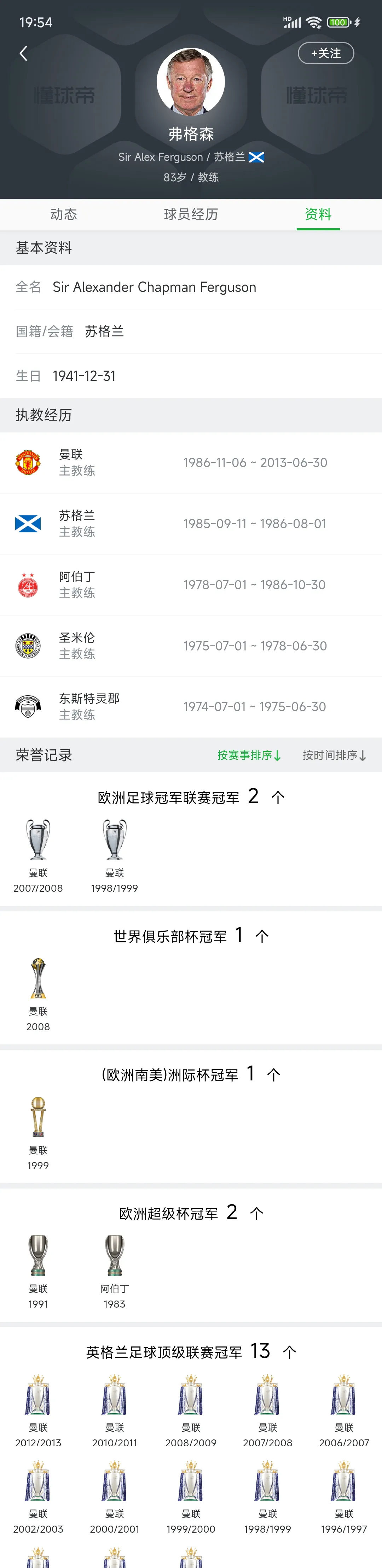Select the 资料 tab
The image size is (382, 1568).
[318, 214]
